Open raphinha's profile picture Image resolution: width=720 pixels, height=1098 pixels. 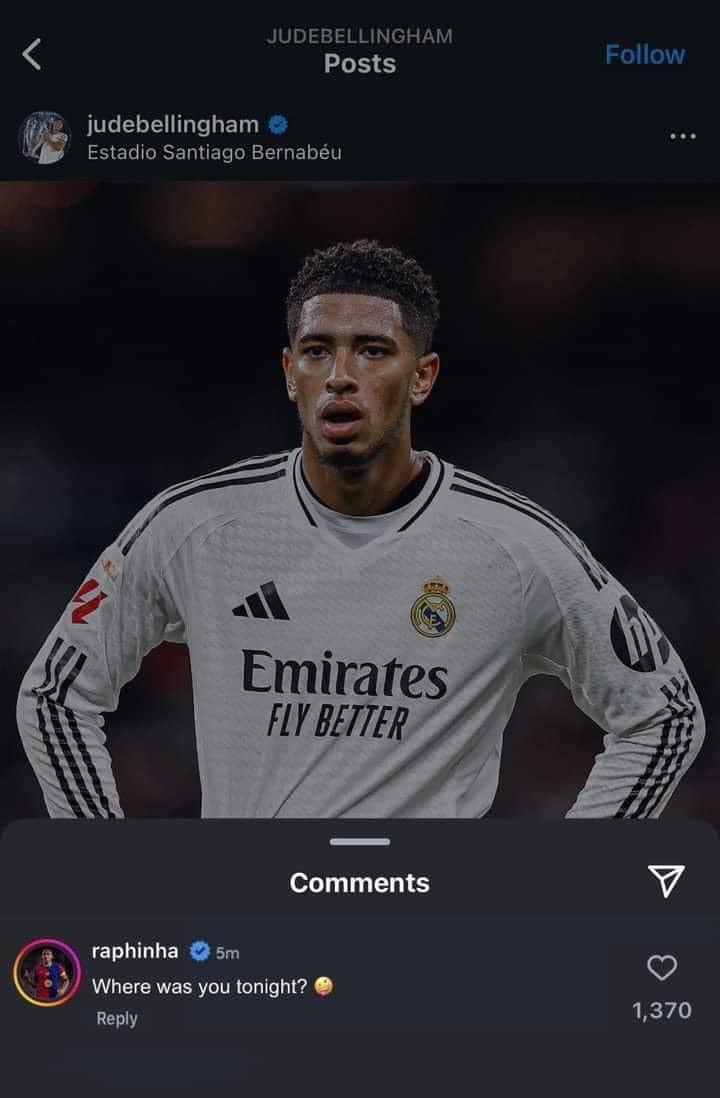click(47, 972)
